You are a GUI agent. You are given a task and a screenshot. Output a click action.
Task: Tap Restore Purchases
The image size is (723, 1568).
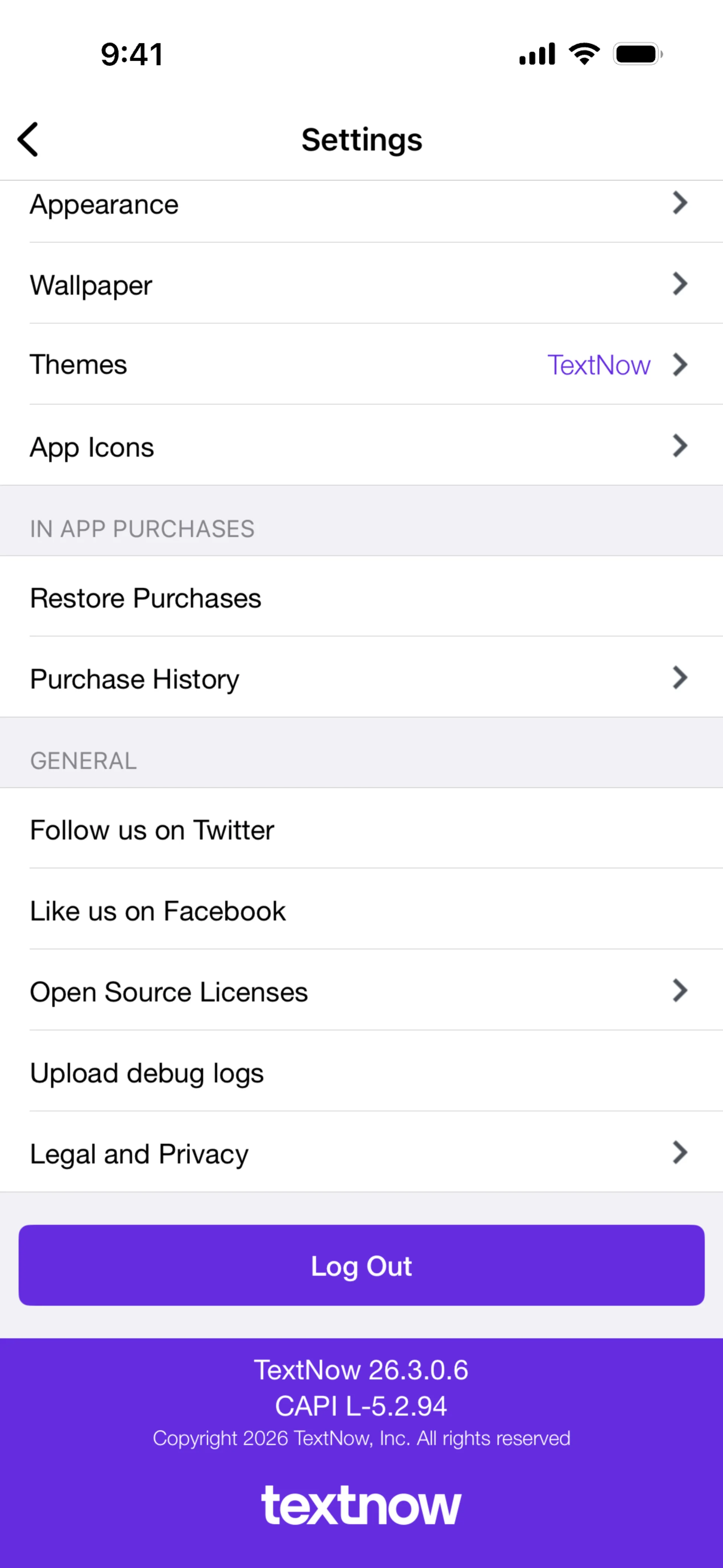point(361,597)
